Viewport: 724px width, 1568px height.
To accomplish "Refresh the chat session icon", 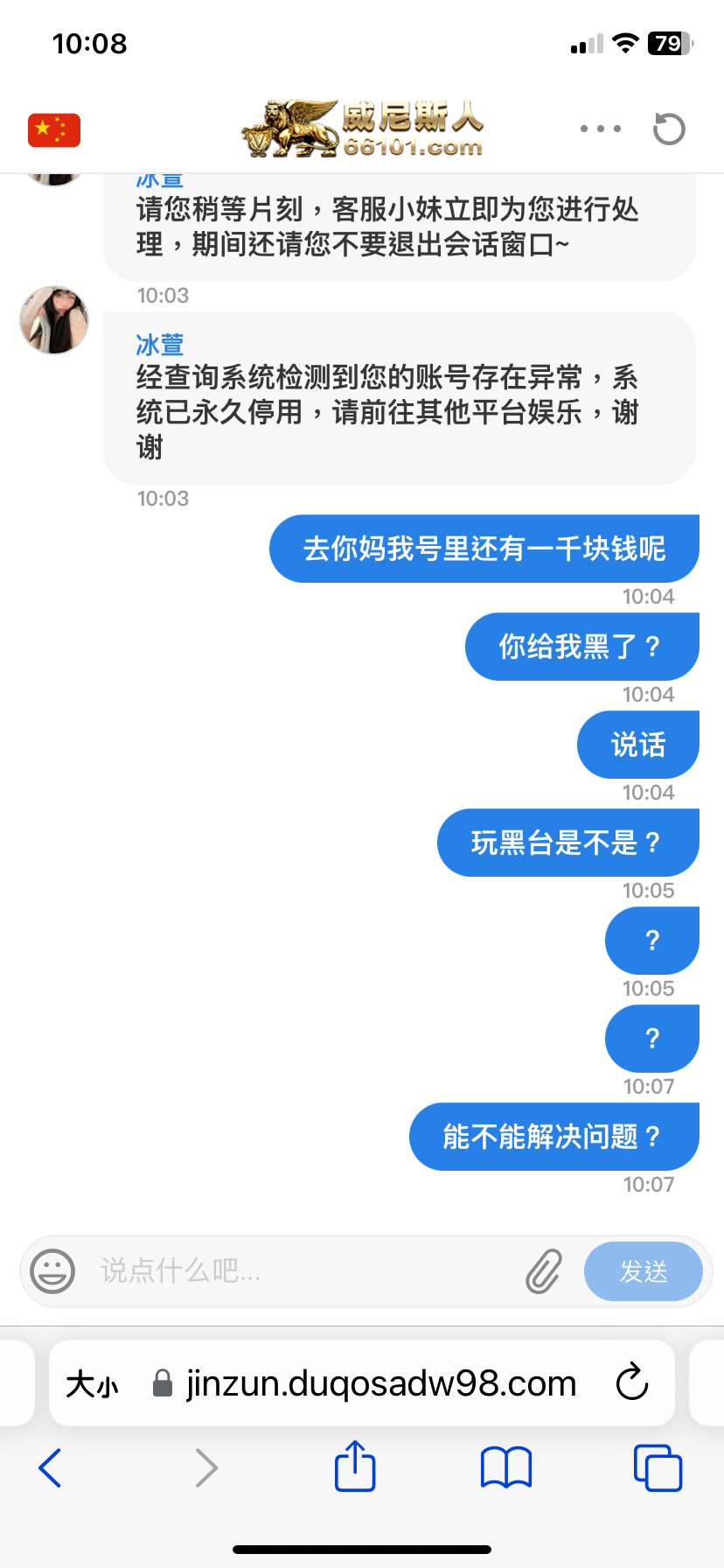I will pyautogui.click(x=670, y=129).
